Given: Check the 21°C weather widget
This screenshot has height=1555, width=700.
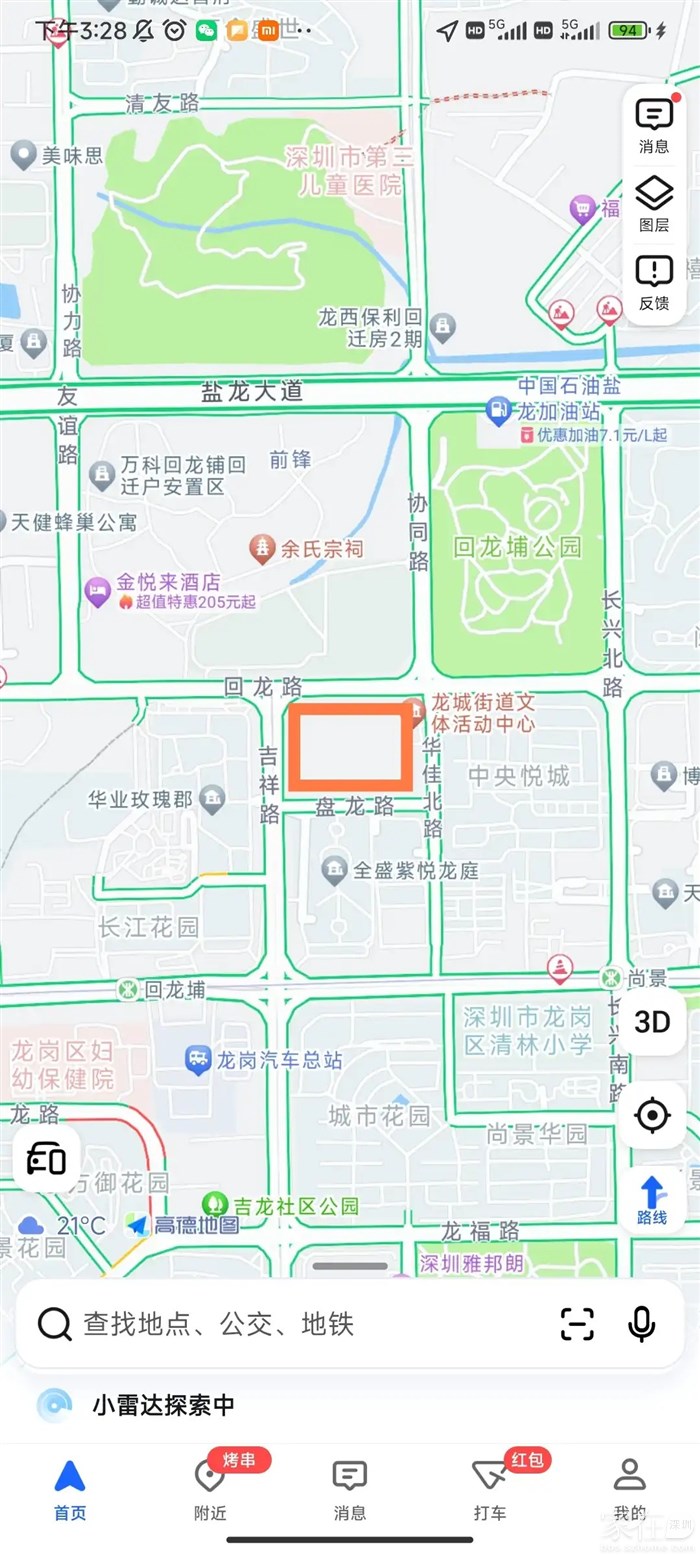Looking at the screenshot, I should tap(62, 1225).
